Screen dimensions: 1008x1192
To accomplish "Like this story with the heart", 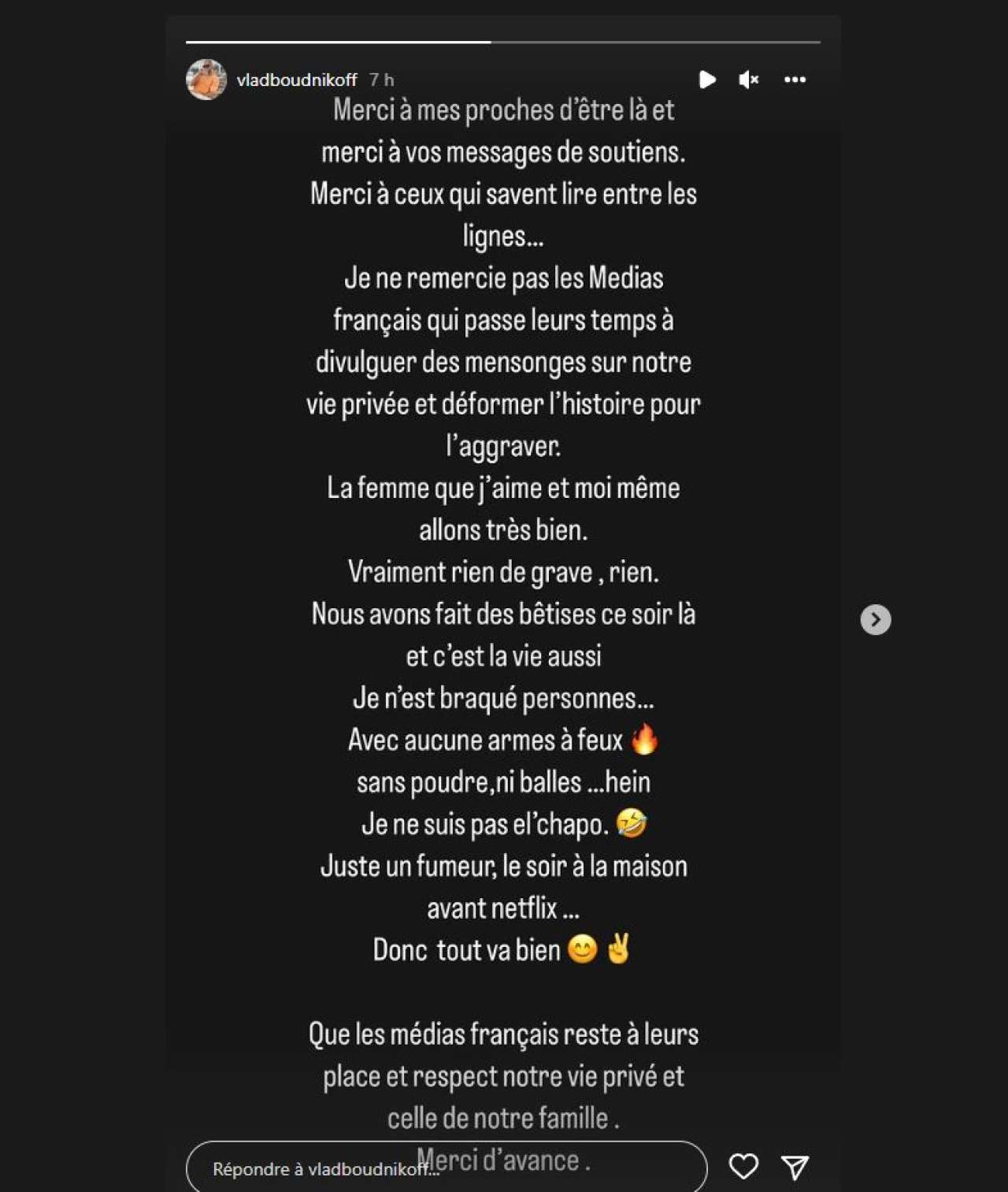I will pos(743,1166).
